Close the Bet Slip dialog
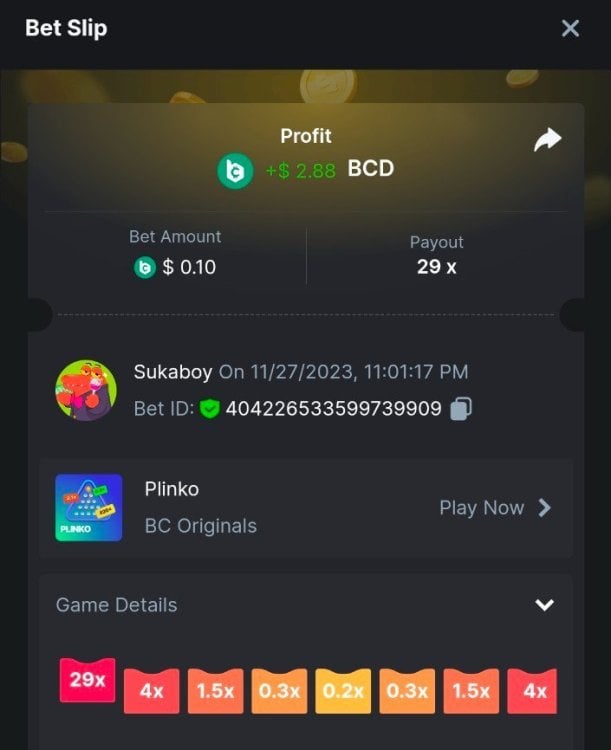This screenshot has width=611, height=750. coord(570,28)
